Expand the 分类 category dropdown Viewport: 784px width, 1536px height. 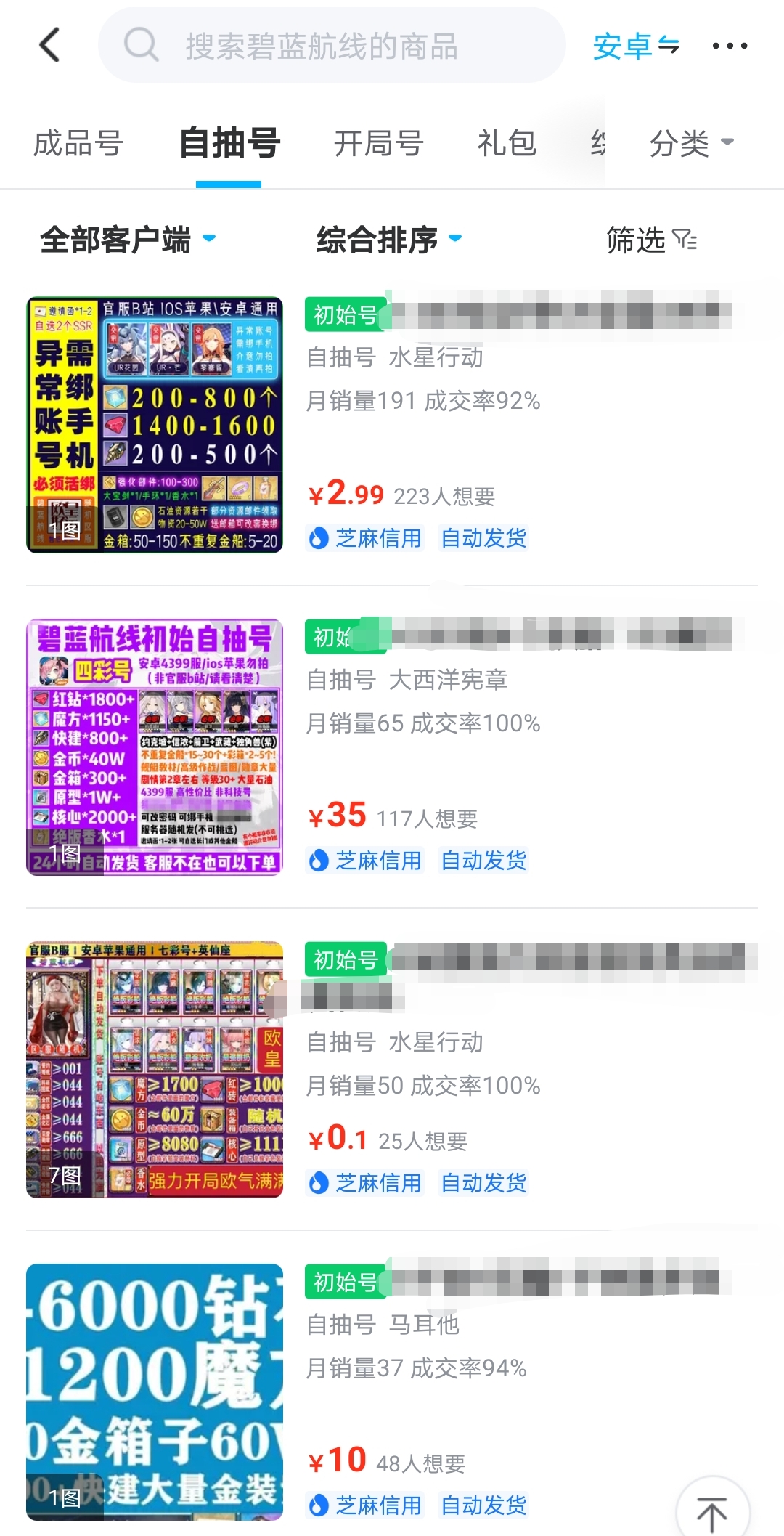pyautogui.click(x=691, y=143)
